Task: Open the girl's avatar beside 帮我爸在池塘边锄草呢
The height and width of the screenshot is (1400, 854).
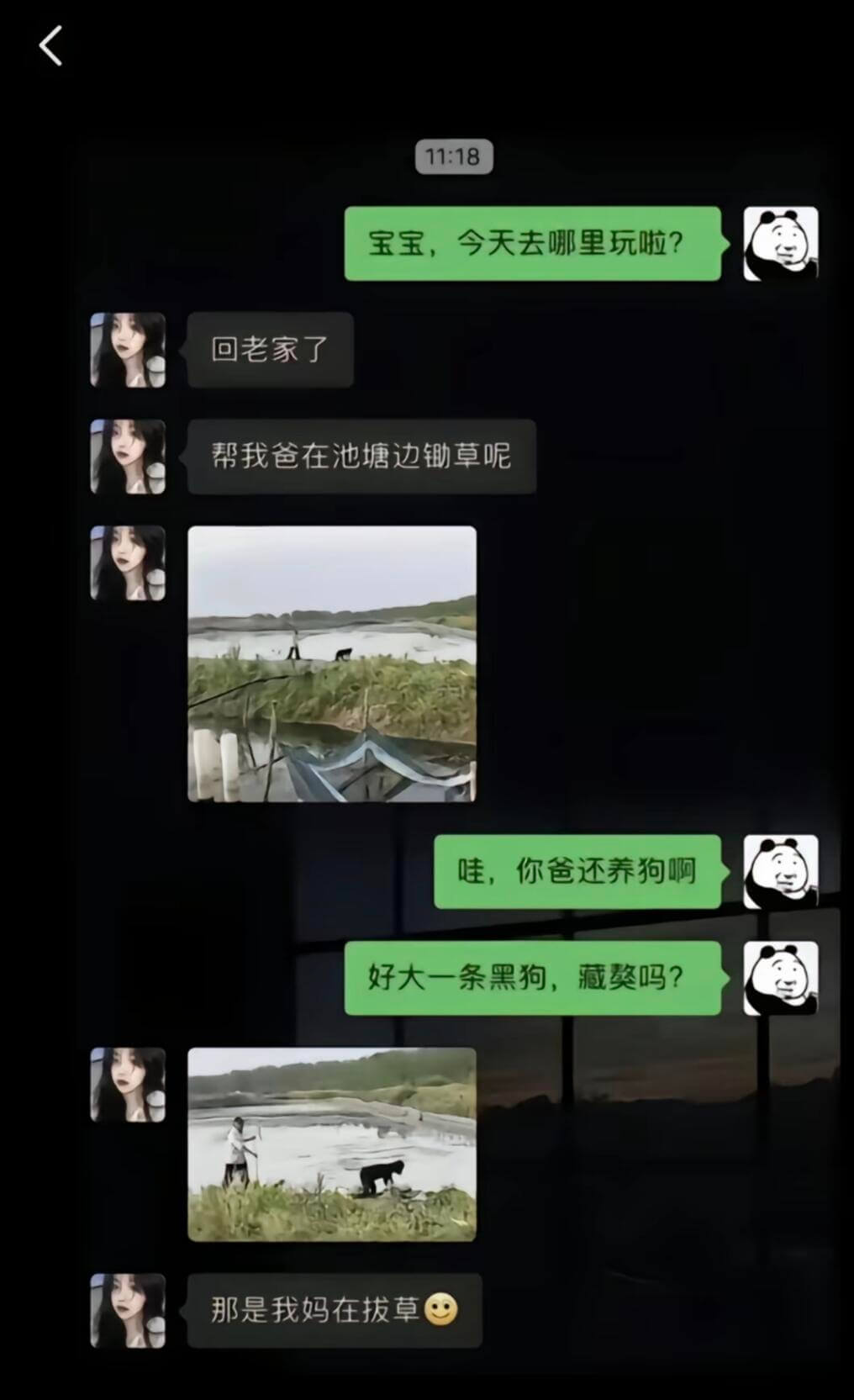Action: pos(127,457)
